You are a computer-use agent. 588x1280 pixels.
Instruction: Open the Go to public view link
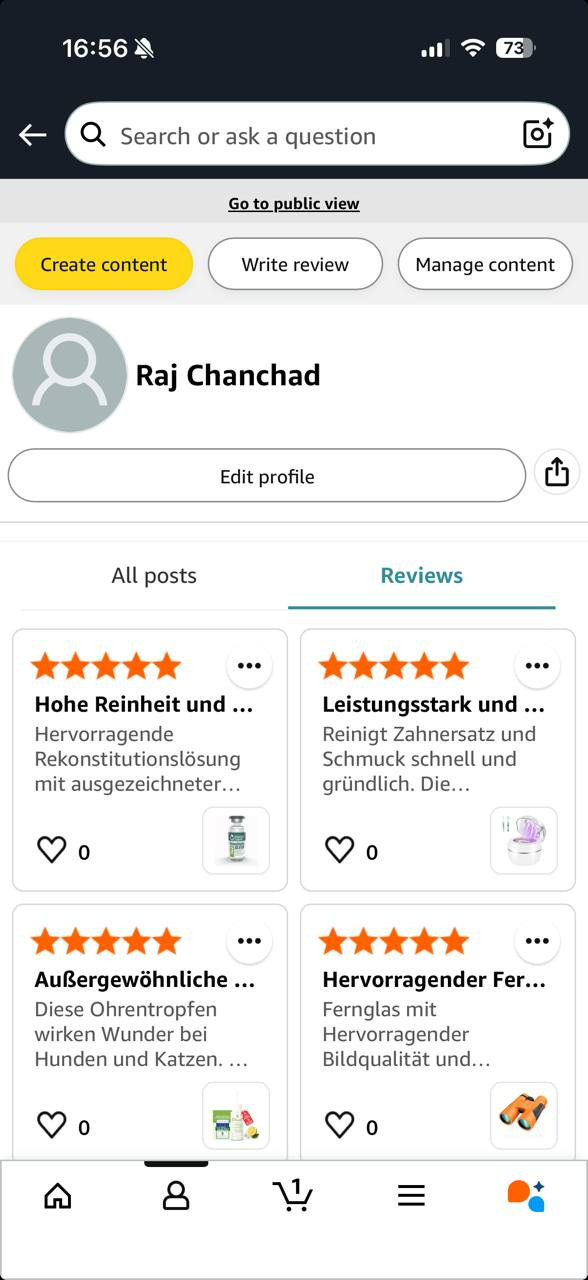(x=294, y=204)
